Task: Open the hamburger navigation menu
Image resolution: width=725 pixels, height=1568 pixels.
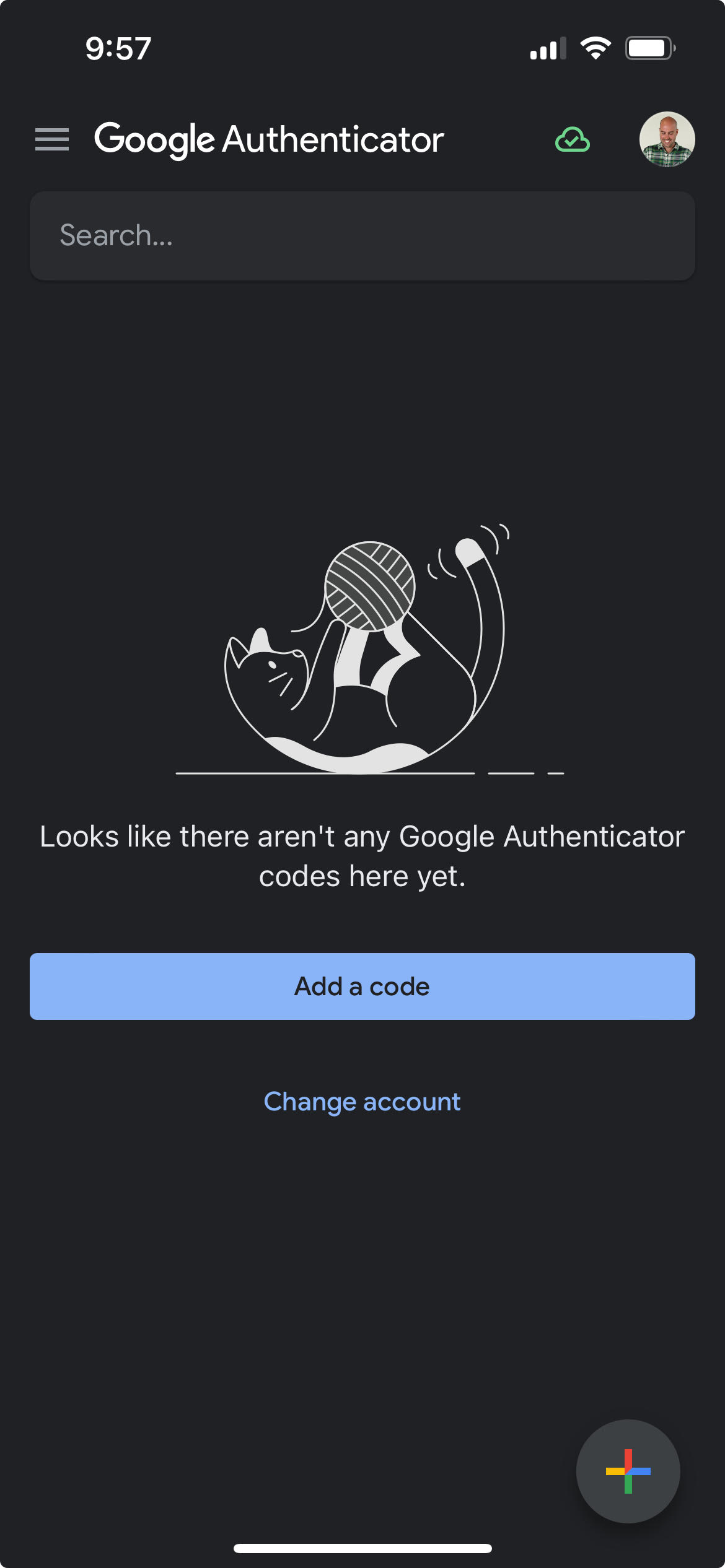Action: click(52, 139)
